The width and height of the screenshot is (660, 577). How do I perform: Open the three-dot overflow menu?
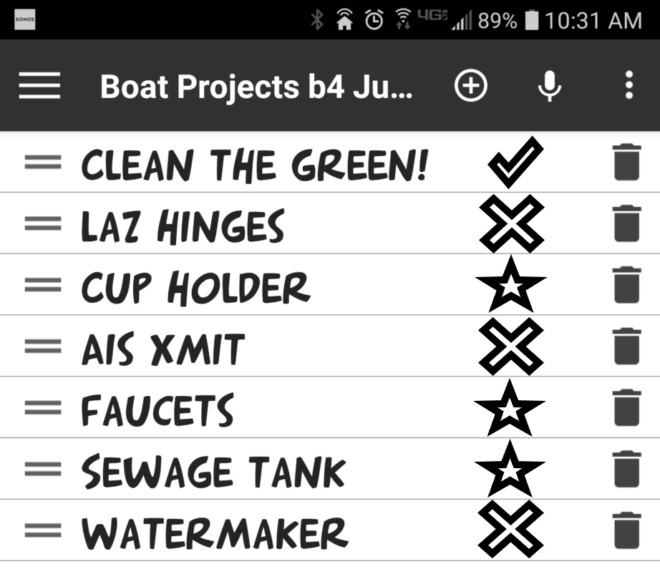[628, 86]
